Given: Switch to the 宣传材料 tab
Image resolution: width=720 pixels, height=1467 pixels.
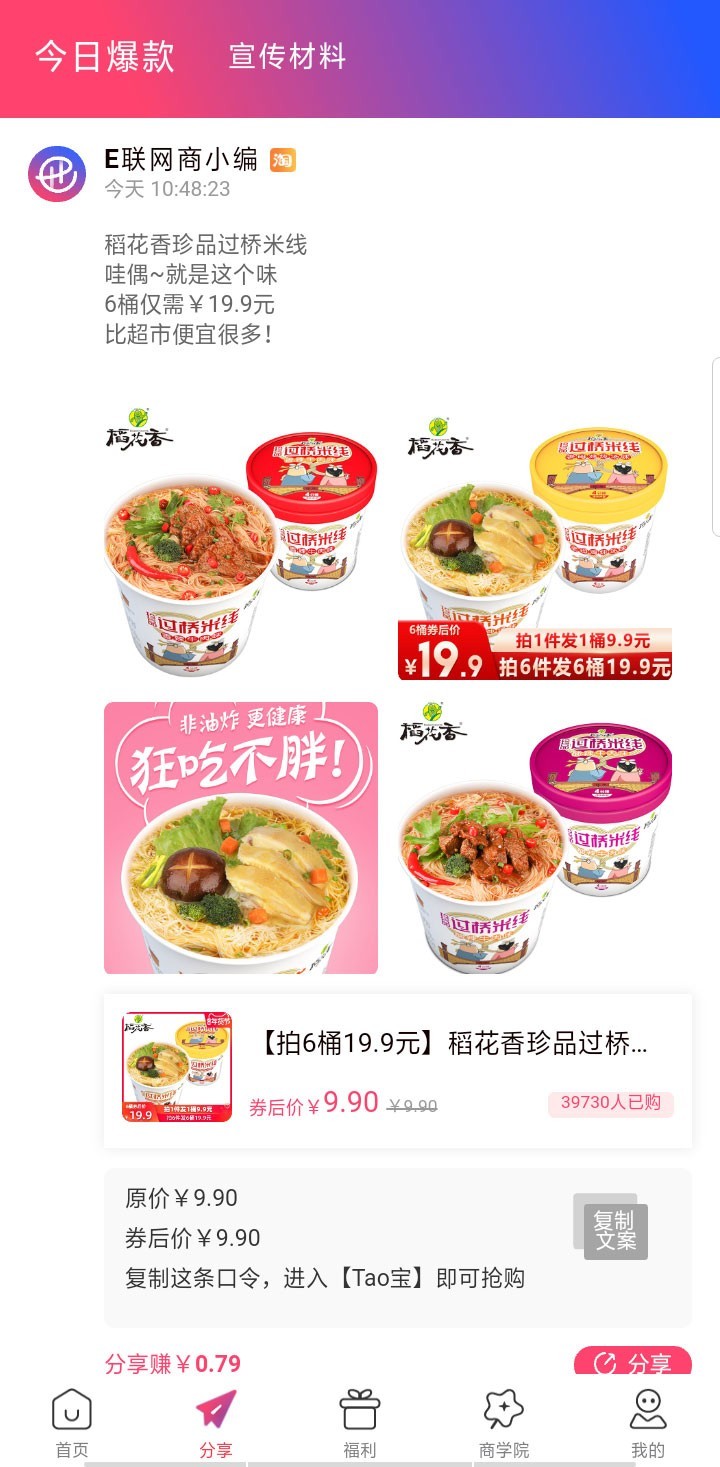Looking at the screenshot, I should click(287, 56).
